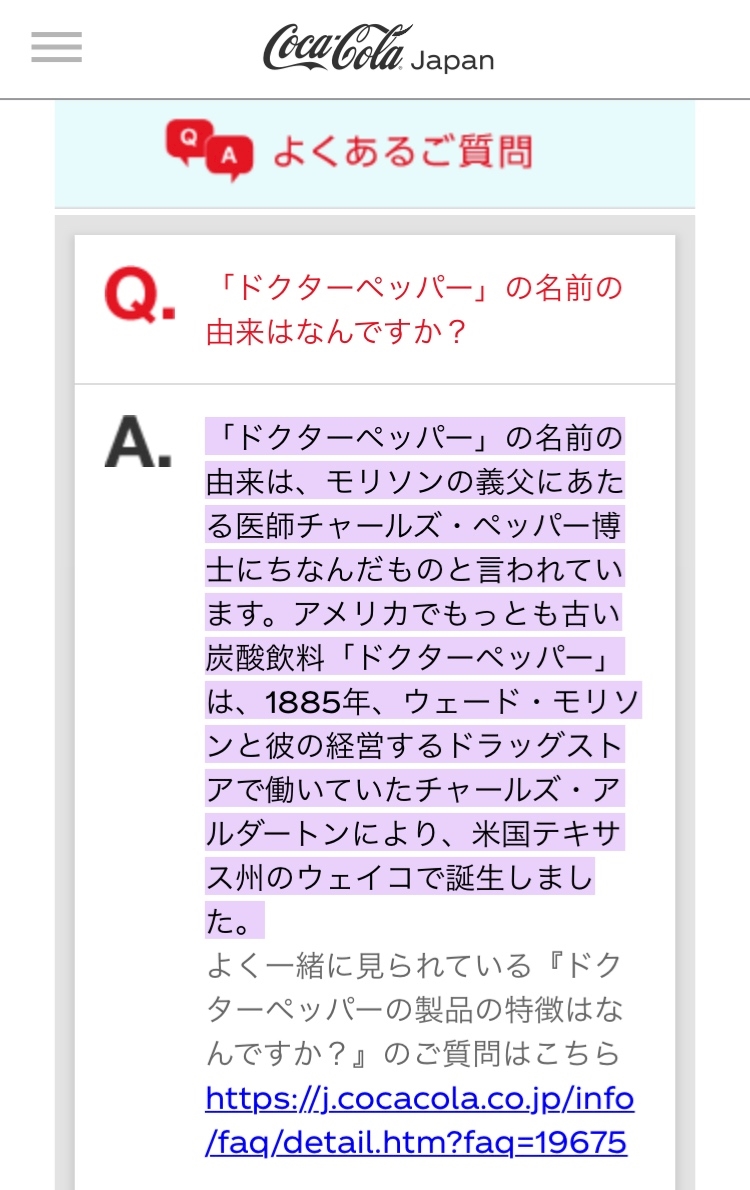Open the cocacola.co.jp FAQ 19675 link
750x1190 pixels.
pyautogui.click(x=419, y=1120)
